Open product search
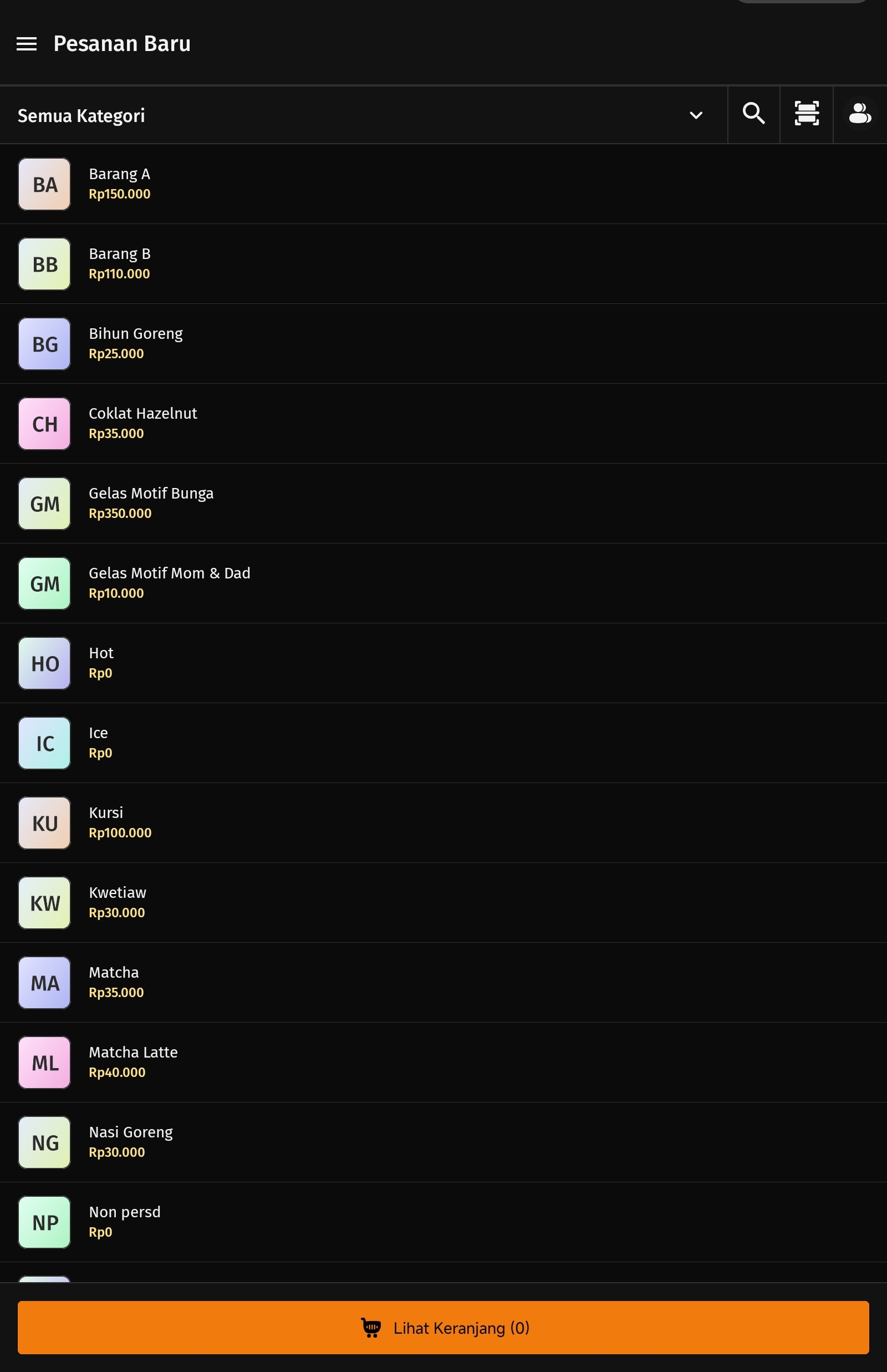The width and height of the screenshot is (887, 1372). coord(753,114)
